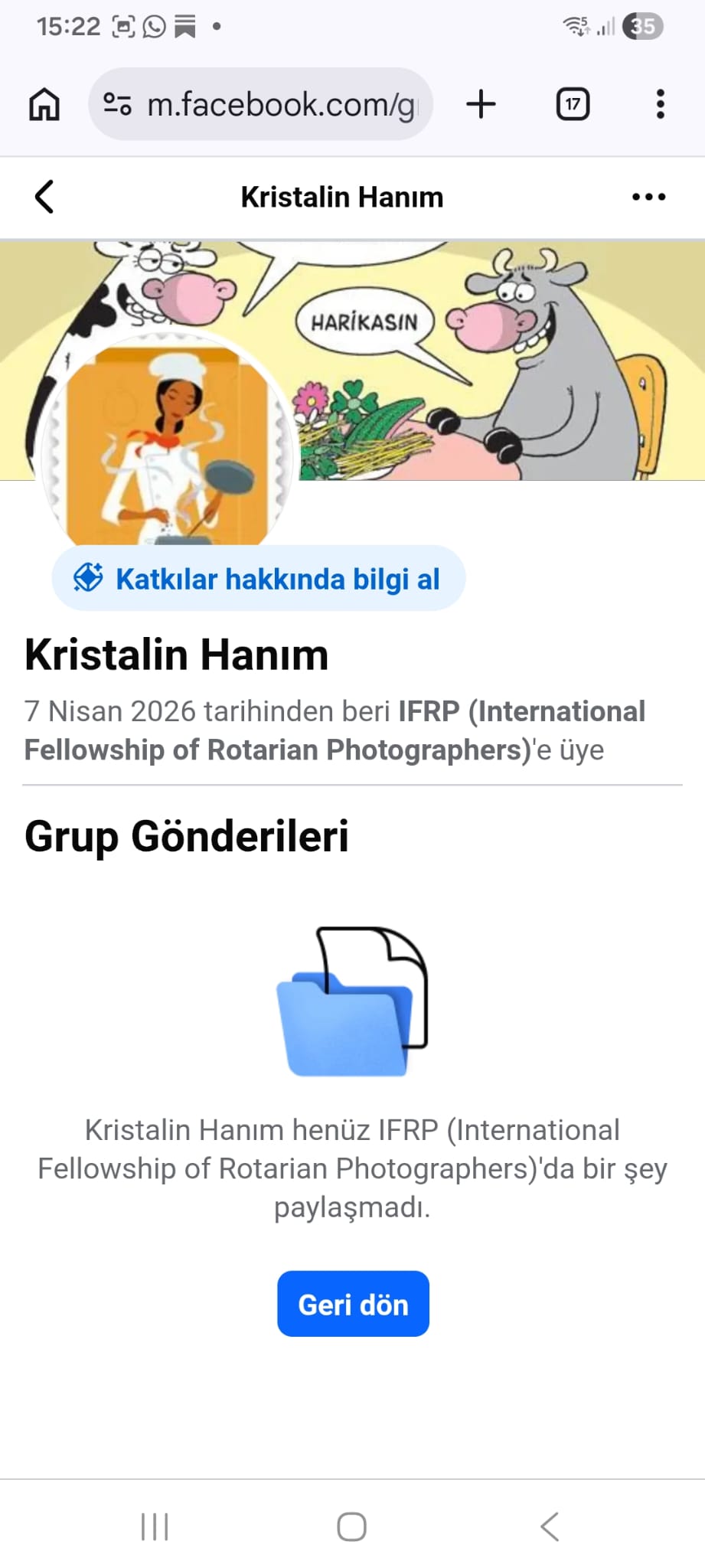Show the 17 open tabs switcher
The image size is (705, 1568).
(x=573, y=104)
